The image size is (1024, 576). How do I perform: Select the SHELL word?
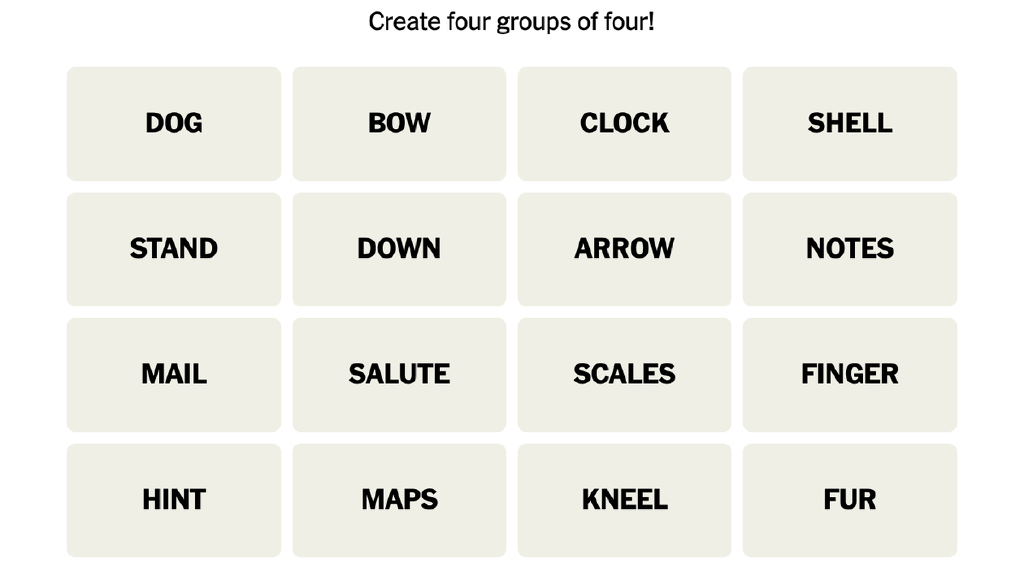pyautogui.click(x=849, y=124)
